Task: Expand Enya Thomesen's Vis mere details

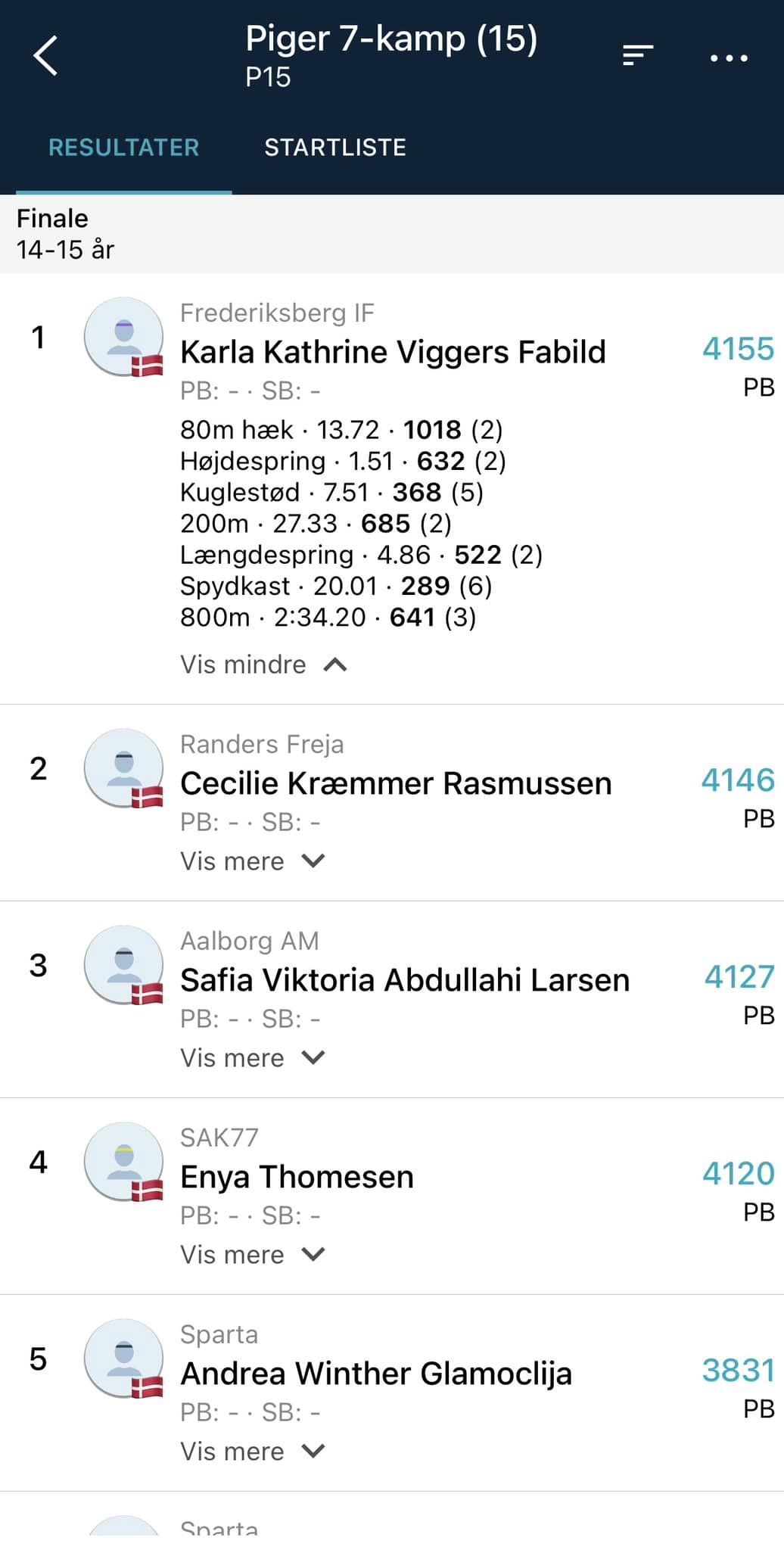Action: click(252, 1255)
